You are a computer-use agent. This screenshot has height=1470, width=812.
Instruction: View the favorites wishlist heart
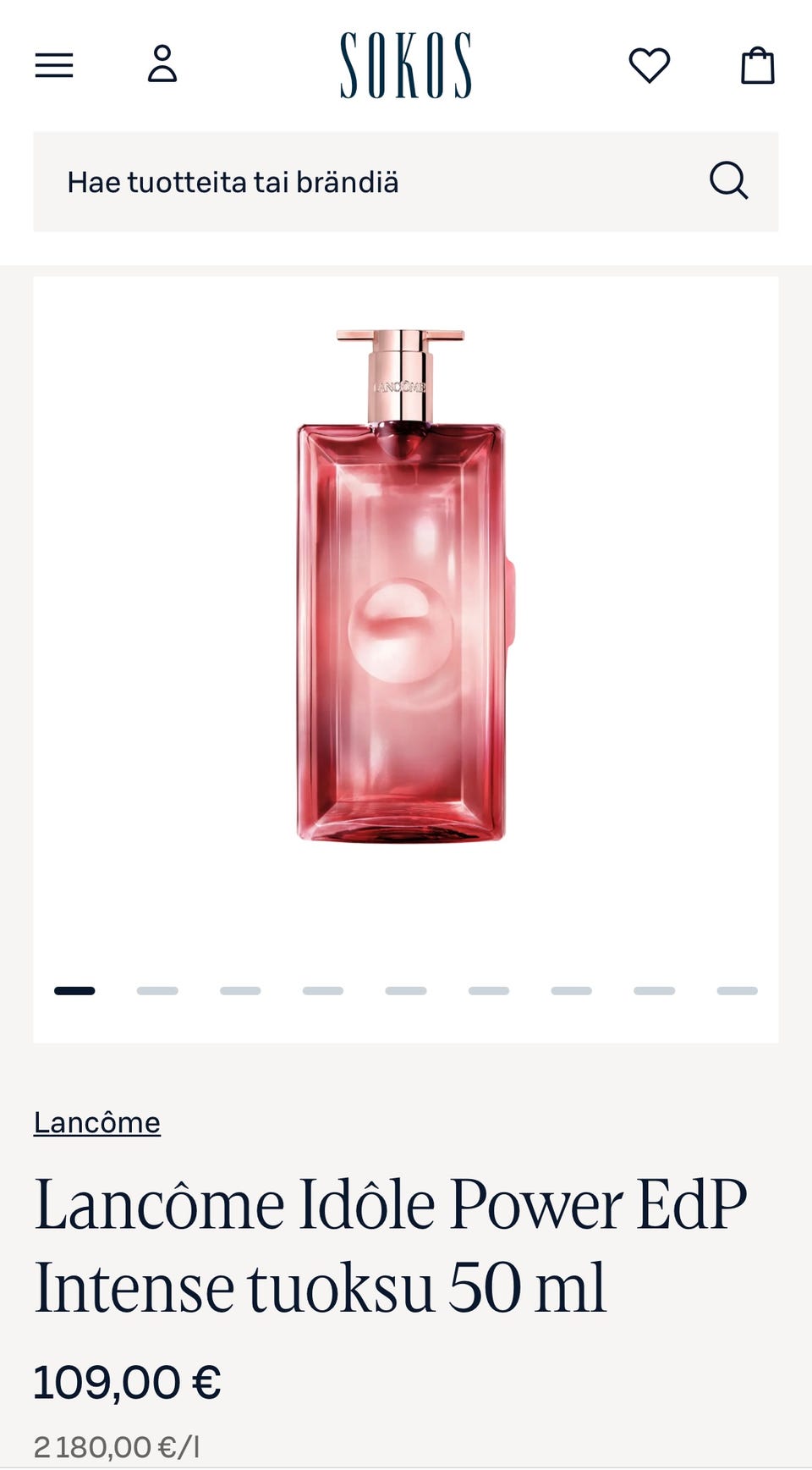pyautogui.click(x=649, y=65)
